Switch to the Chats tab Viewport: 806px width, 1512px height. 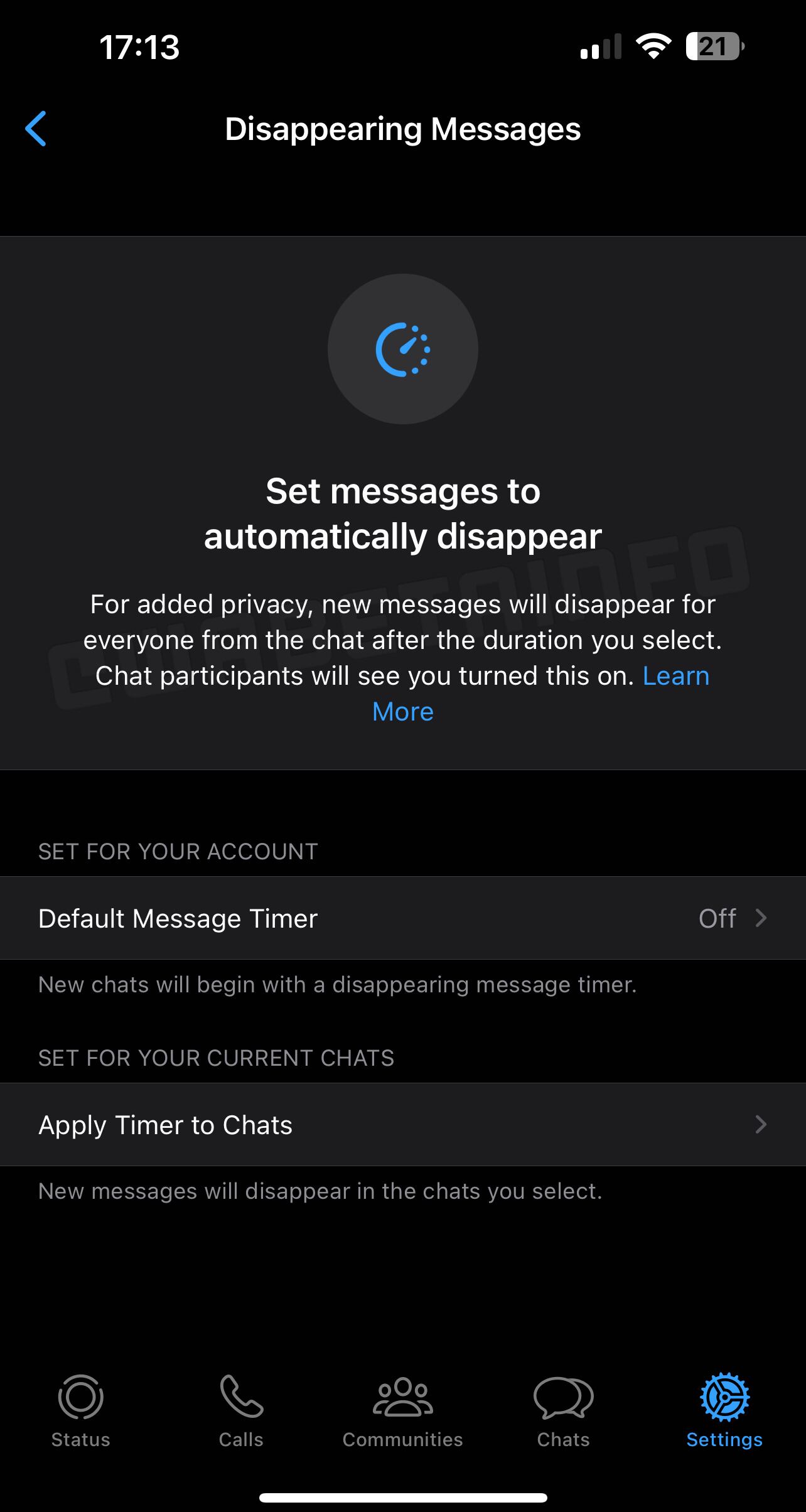[563, 1408]
